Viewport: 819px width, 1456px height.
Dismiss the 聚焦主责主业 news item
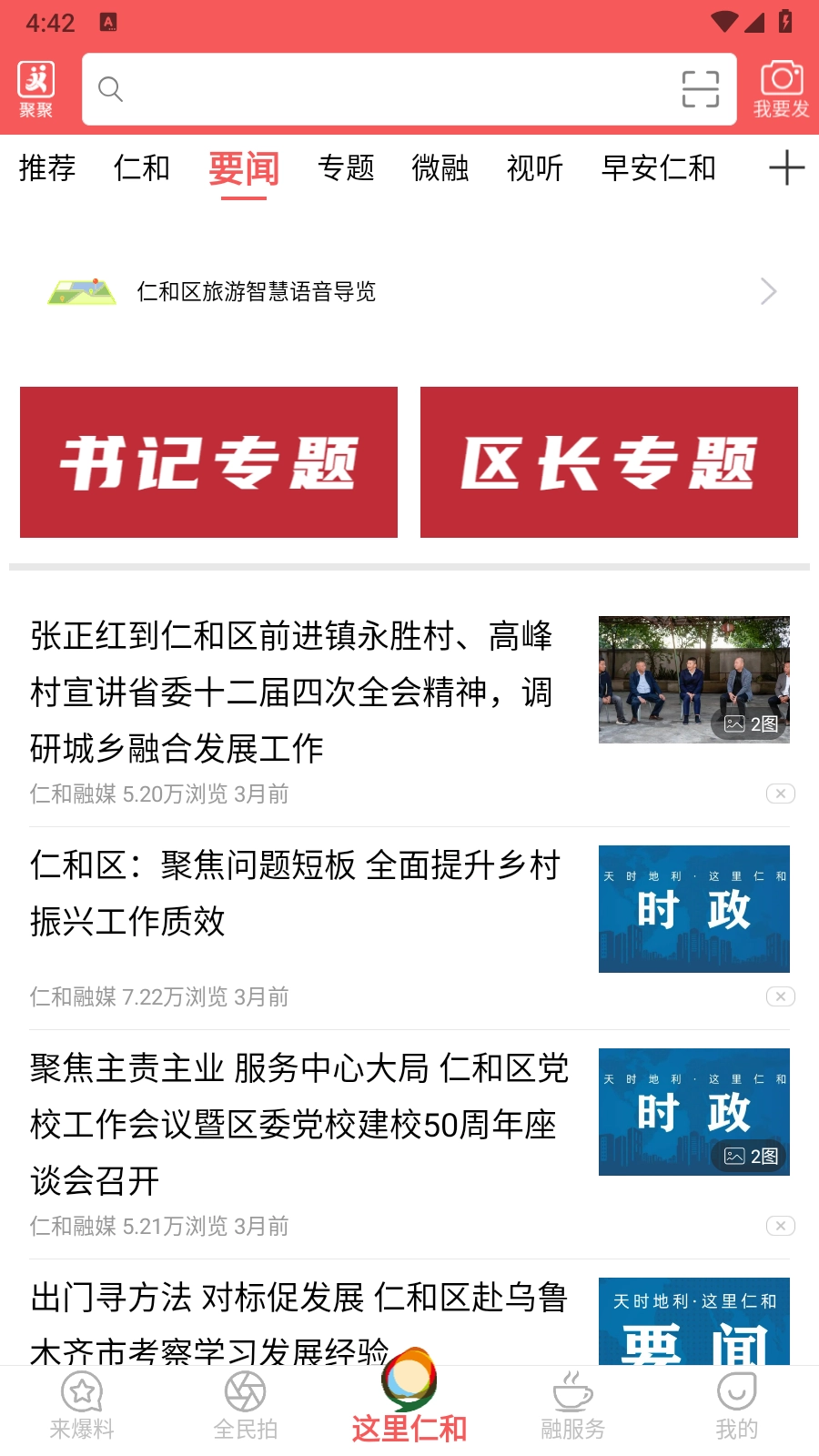pyautogui.click(x=780, y=1226)
